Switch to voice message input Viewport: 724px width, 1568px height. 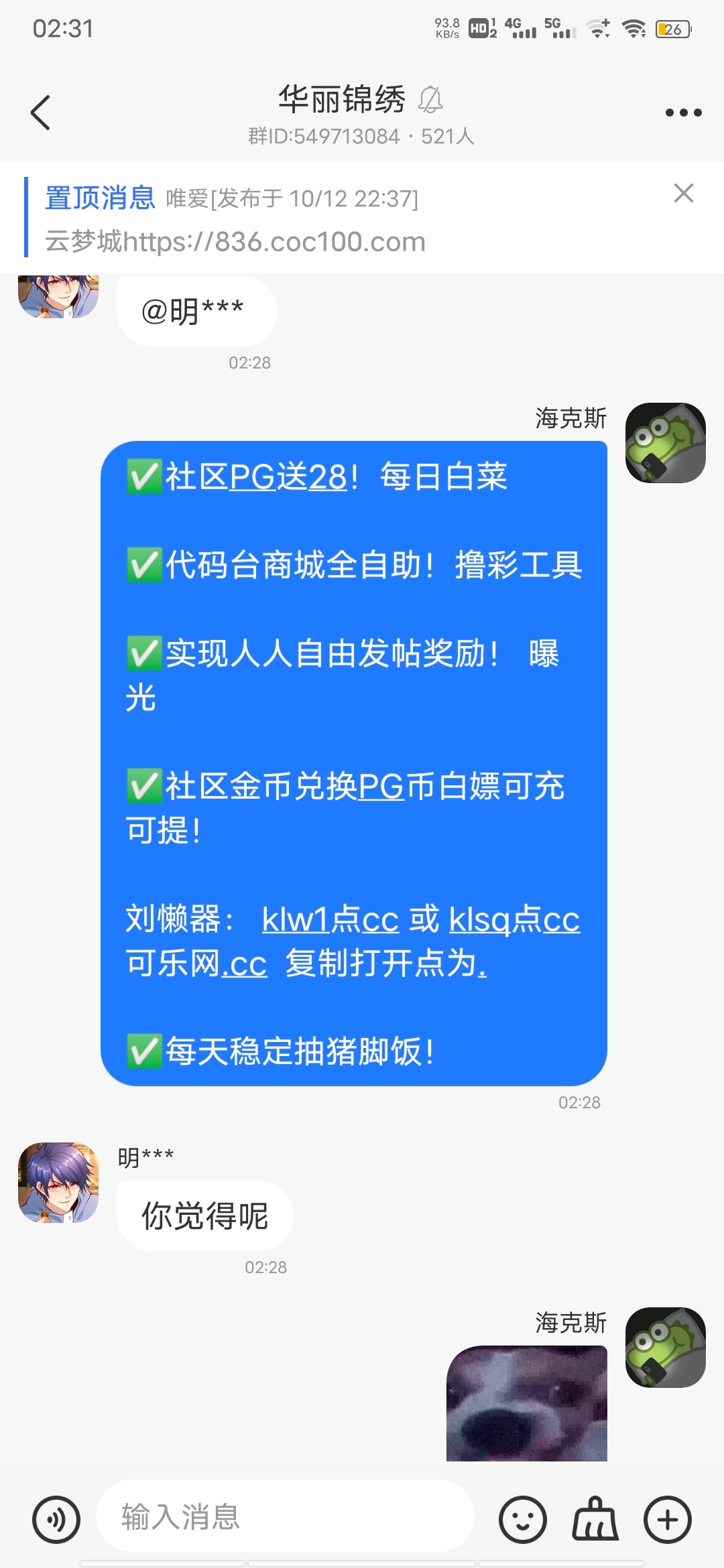[x=56, y=1520]
